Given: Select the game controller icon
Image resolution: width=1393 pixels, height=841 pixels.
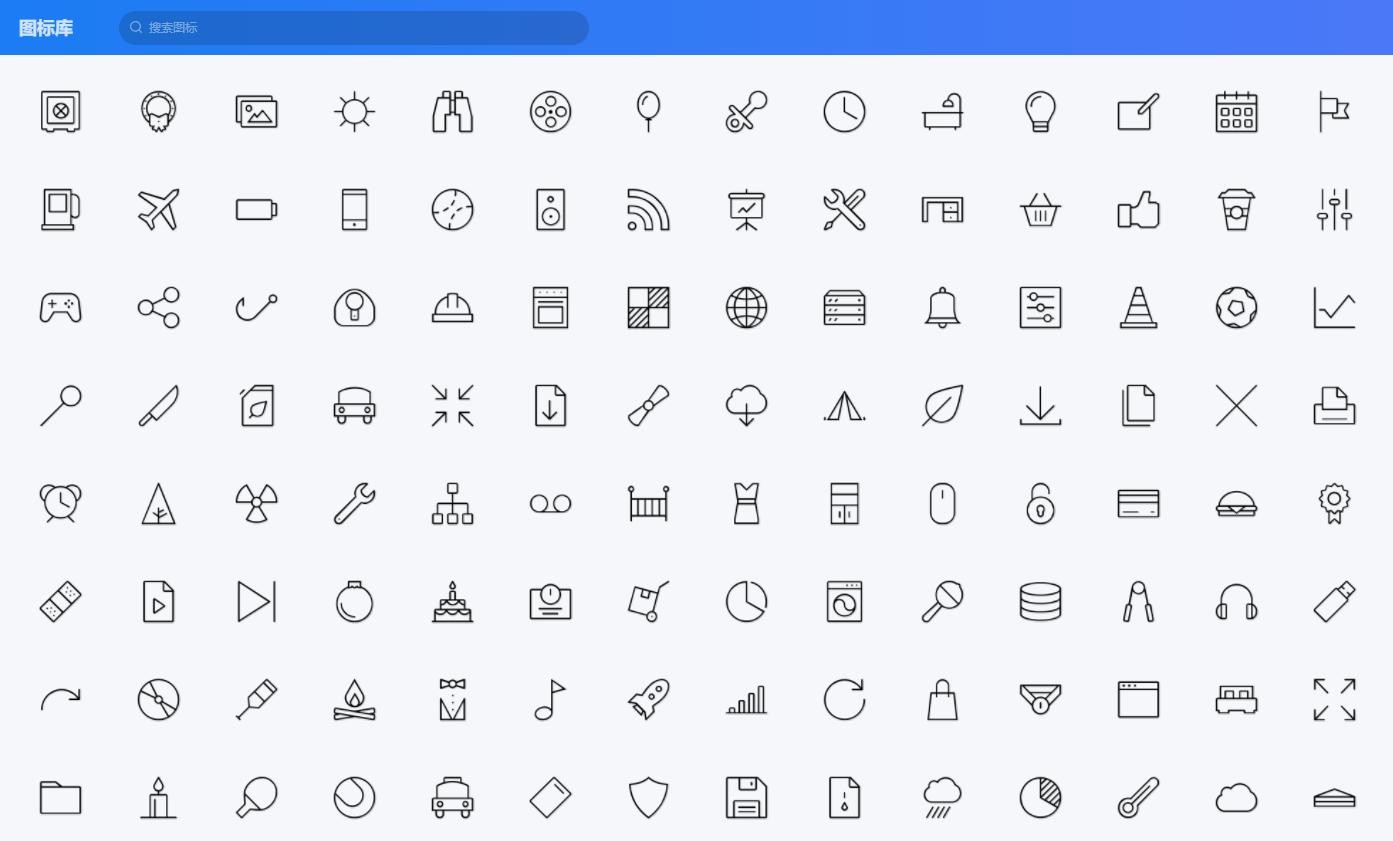Looking at the screenshot, I should pyautogui.click(x=60, y=308).
